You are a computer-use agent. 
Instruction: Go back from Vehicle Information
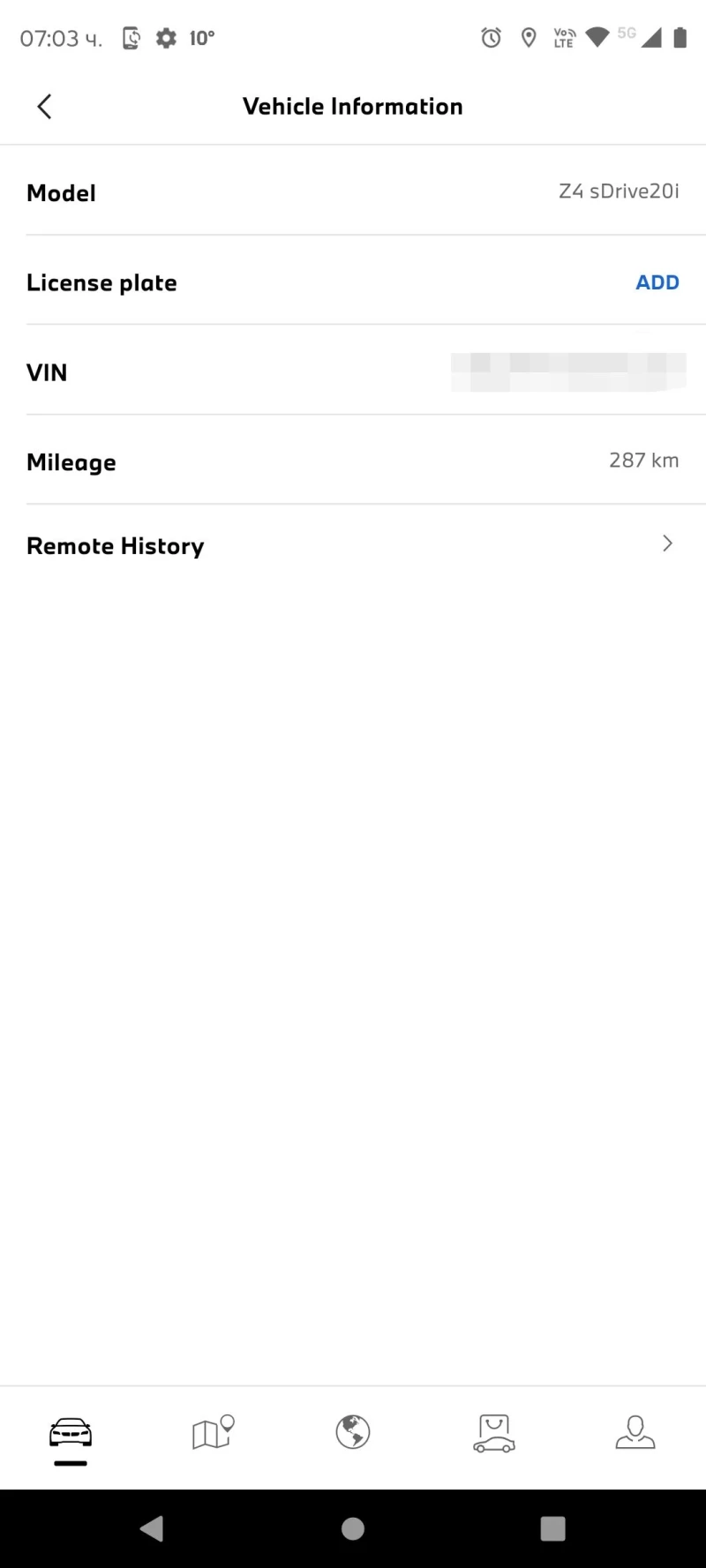click(x=44, y=107)
